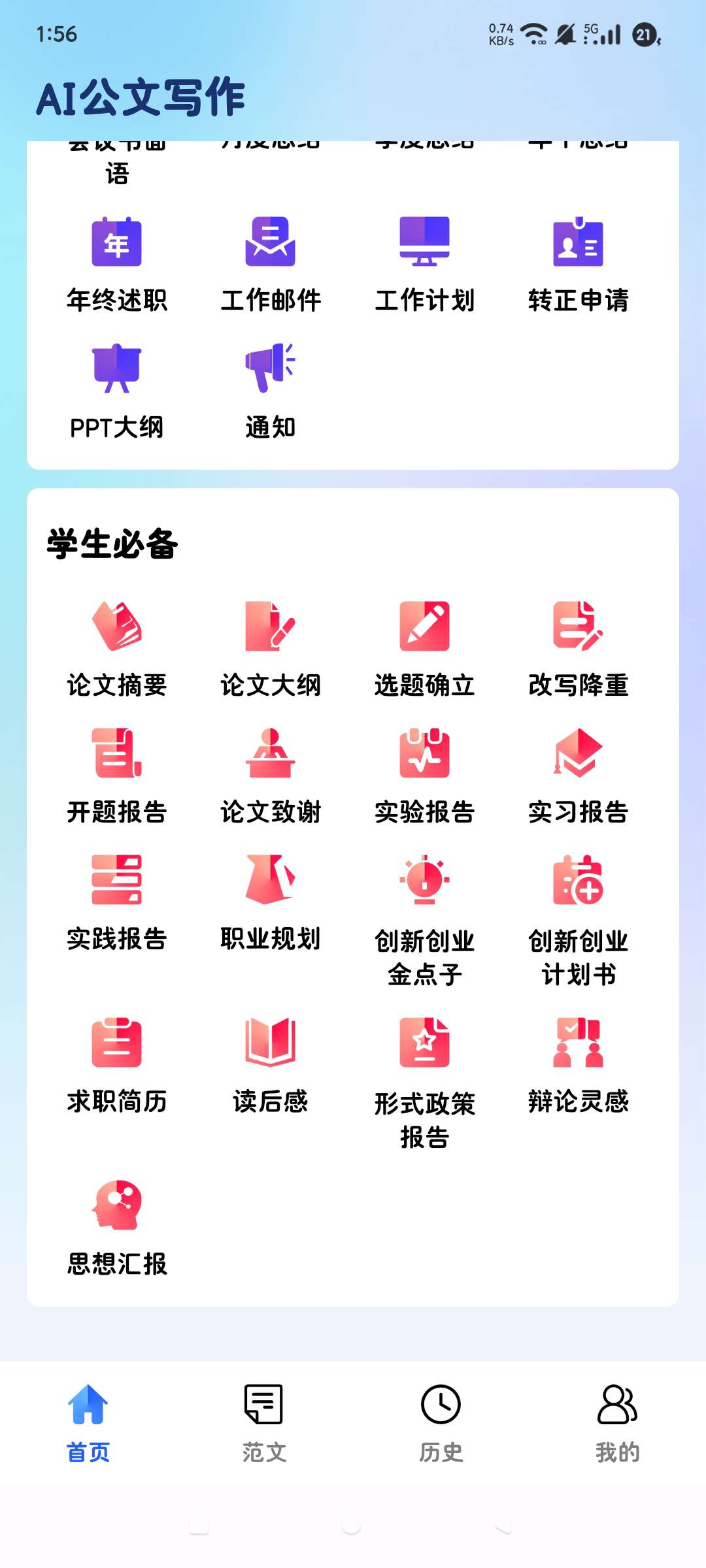Viewport: 706px width, 1568px height.
Task: Open 读后感 writing tool
Action: coord(271,1066)
